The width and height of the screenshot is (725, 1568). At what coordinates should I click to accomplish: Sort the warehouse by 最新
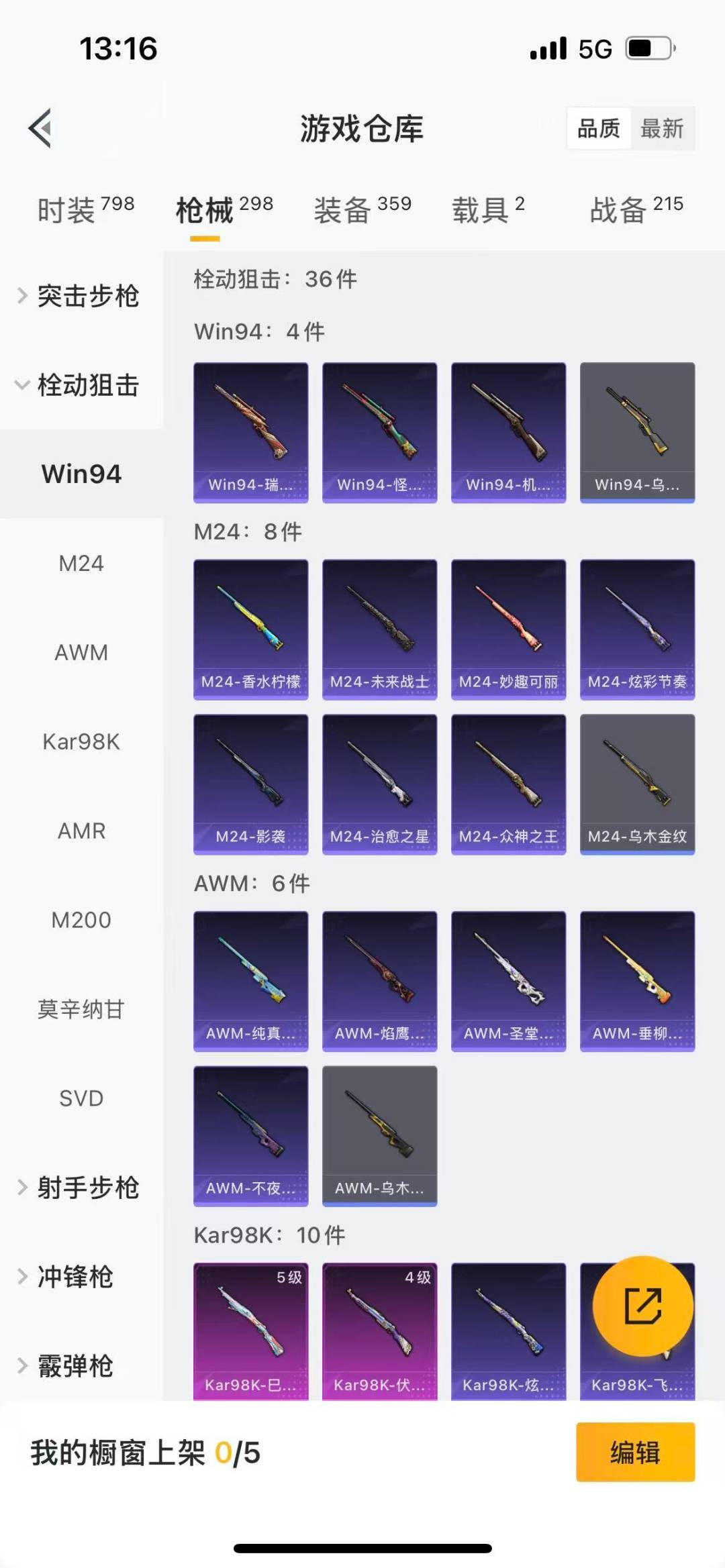(662, 128)
